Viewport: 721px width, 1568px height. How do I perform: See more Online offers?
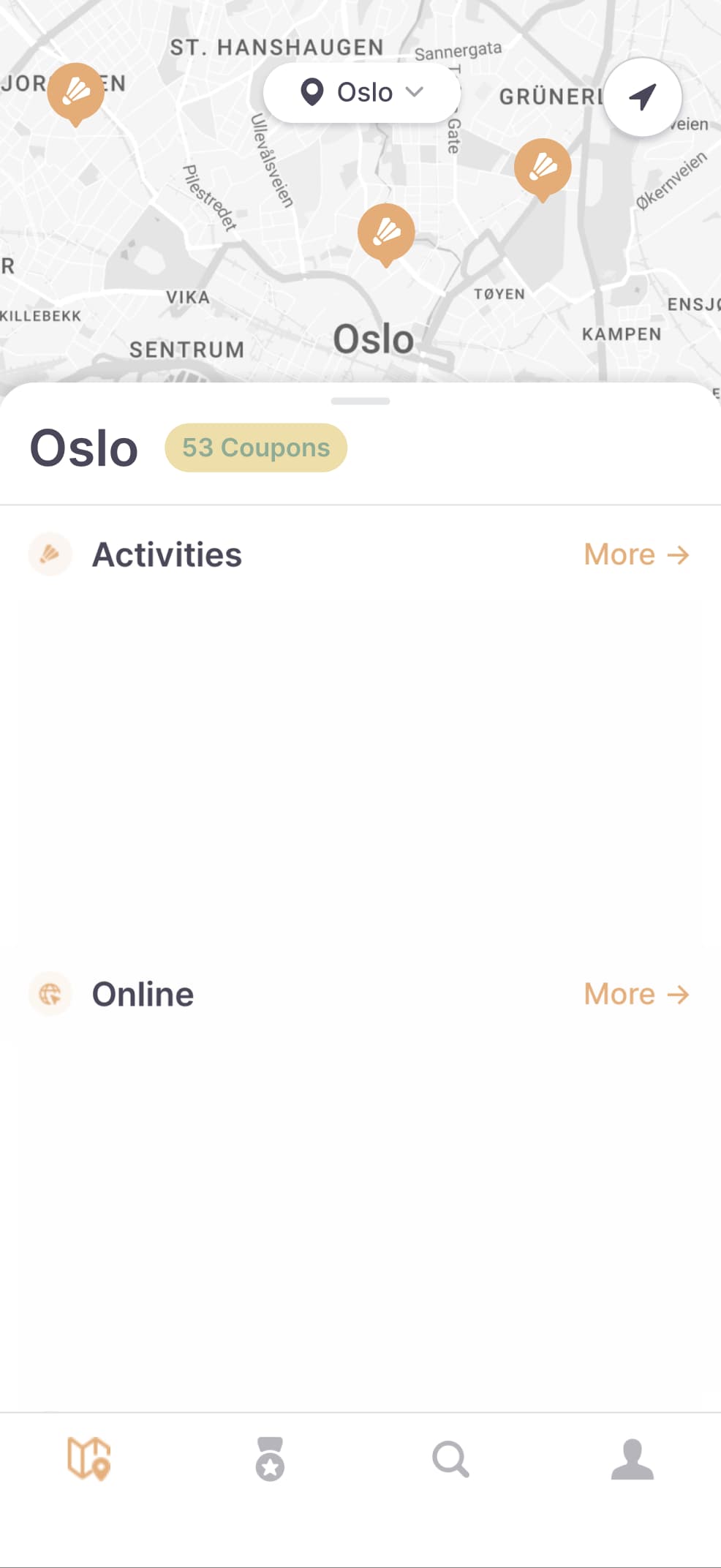tap(636, 994)
